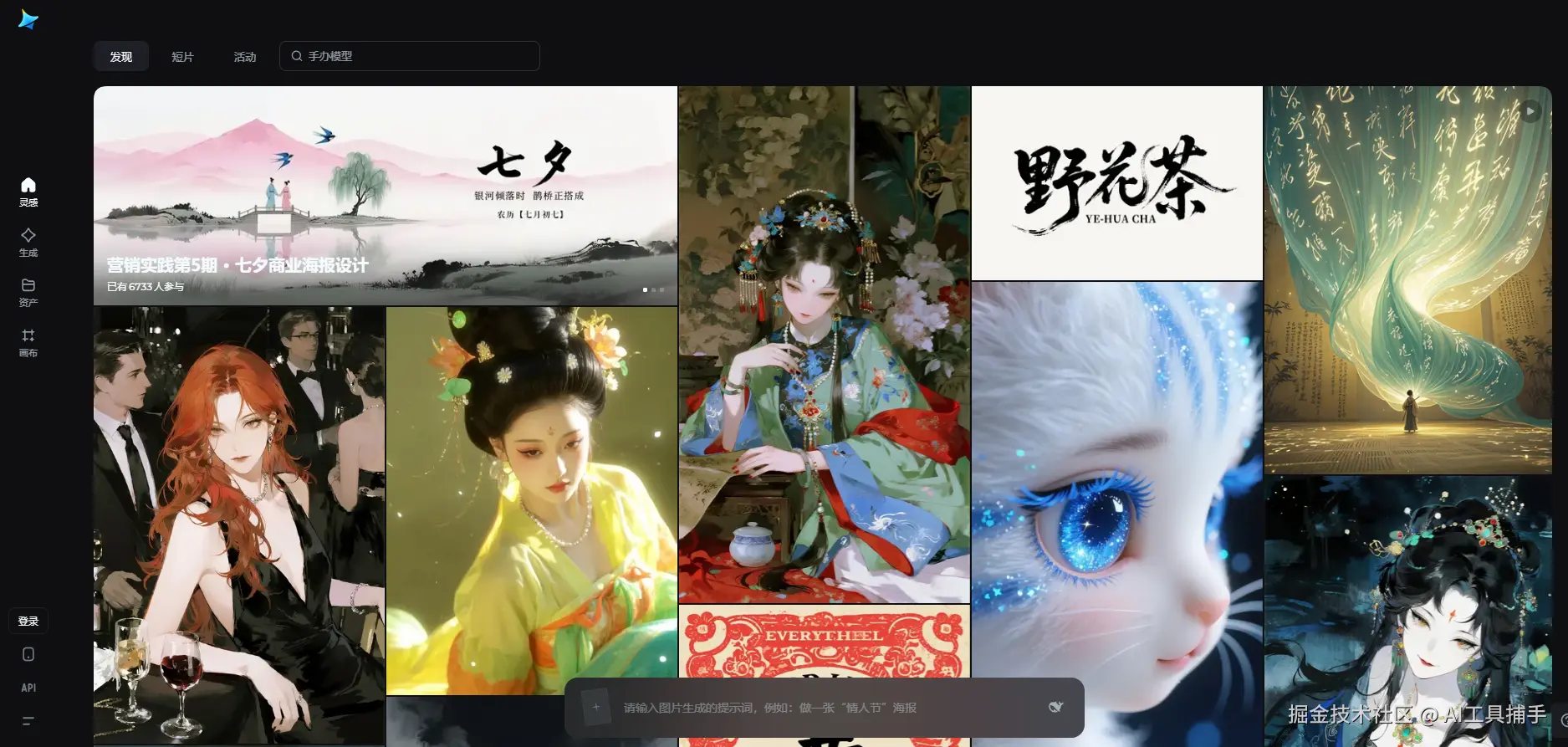The height and width of the screenshot is (747, 1568).
Task: Open the API link in sidebar
Action: pyautogui.click(x=28, y=688)
